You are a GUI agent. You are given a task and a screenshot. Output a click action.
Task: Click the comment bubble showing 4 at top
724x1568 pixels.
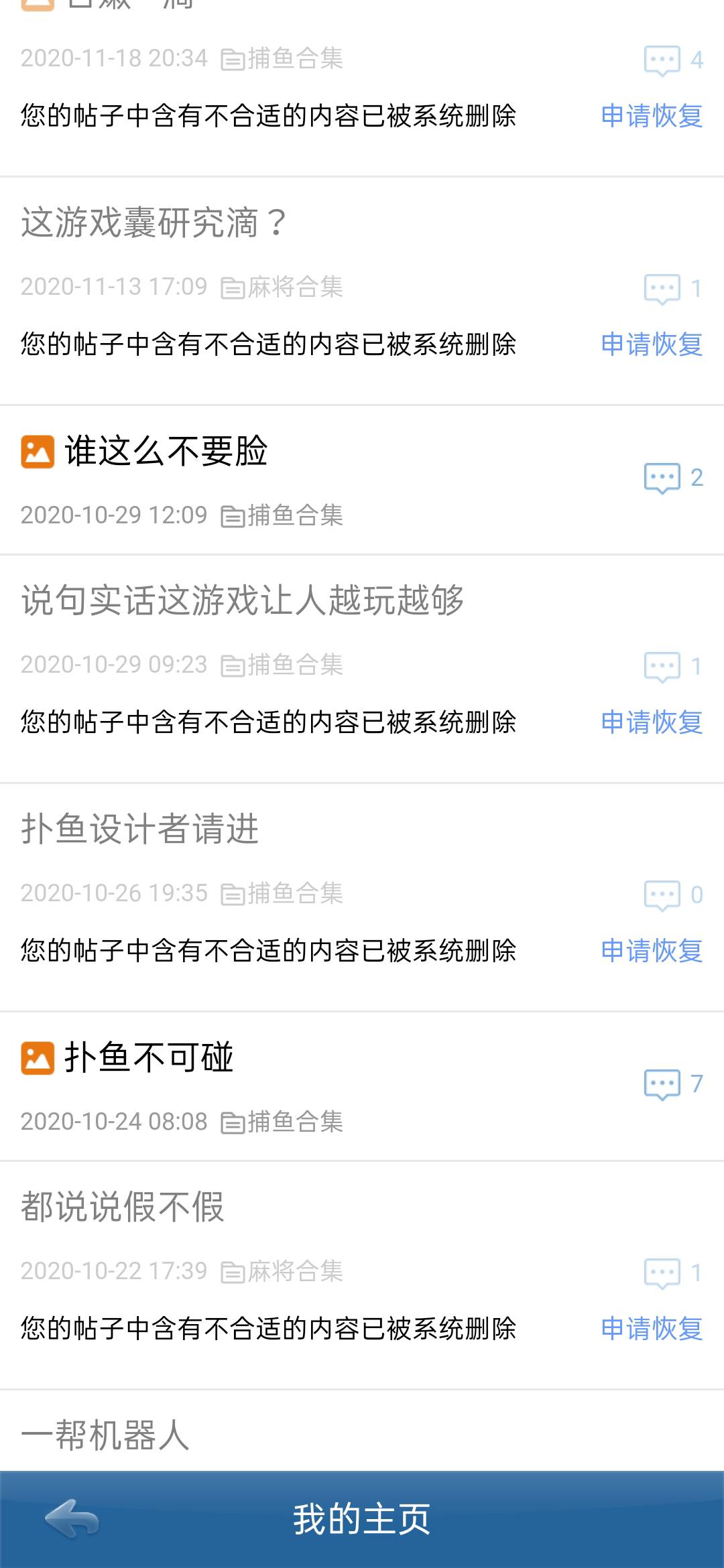pyautogui.click(x=664, y=60)
